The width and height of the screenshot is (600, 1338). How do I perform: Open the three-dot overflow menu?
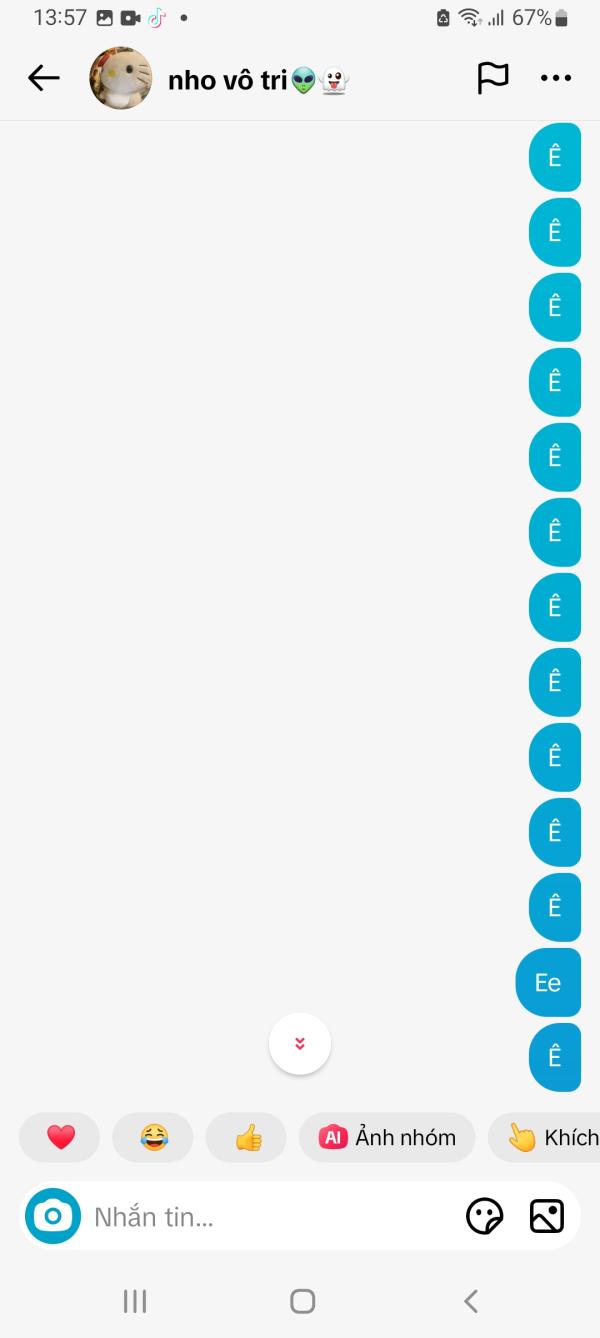(x=555, y=78)
